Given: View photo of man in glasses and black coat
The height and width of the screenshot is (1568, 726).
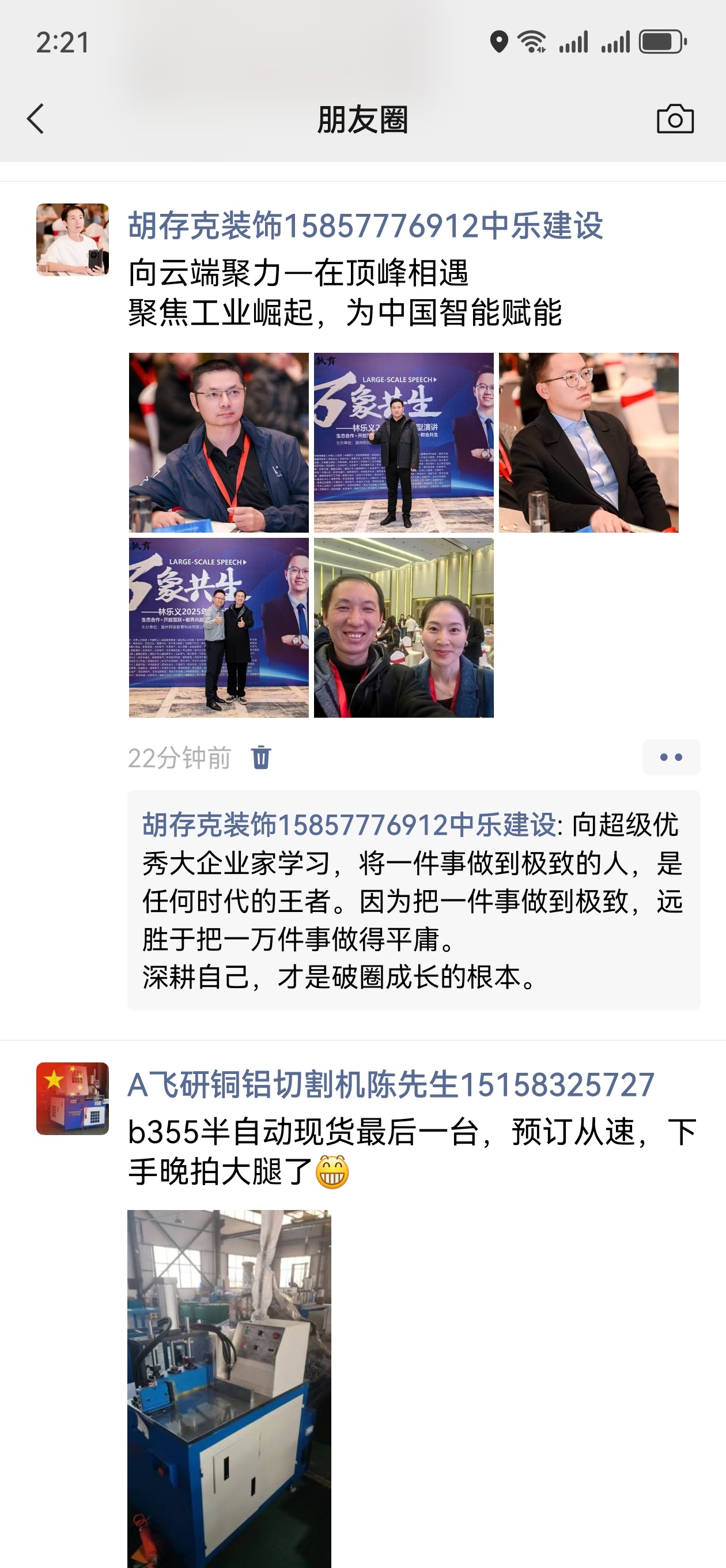Looking at the screenshot, I should 588,443.
